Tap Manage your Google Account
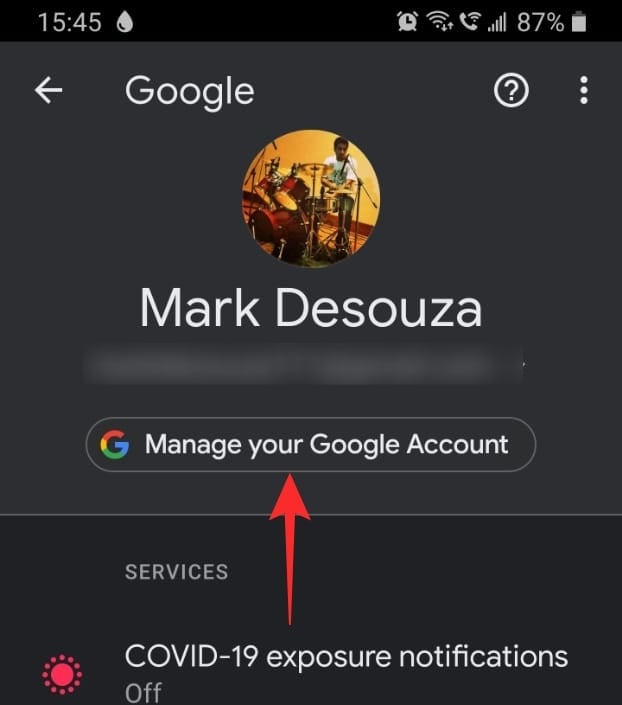Image resolution: width=622 pixels, height=705 pixels. (x=311, y=444)
